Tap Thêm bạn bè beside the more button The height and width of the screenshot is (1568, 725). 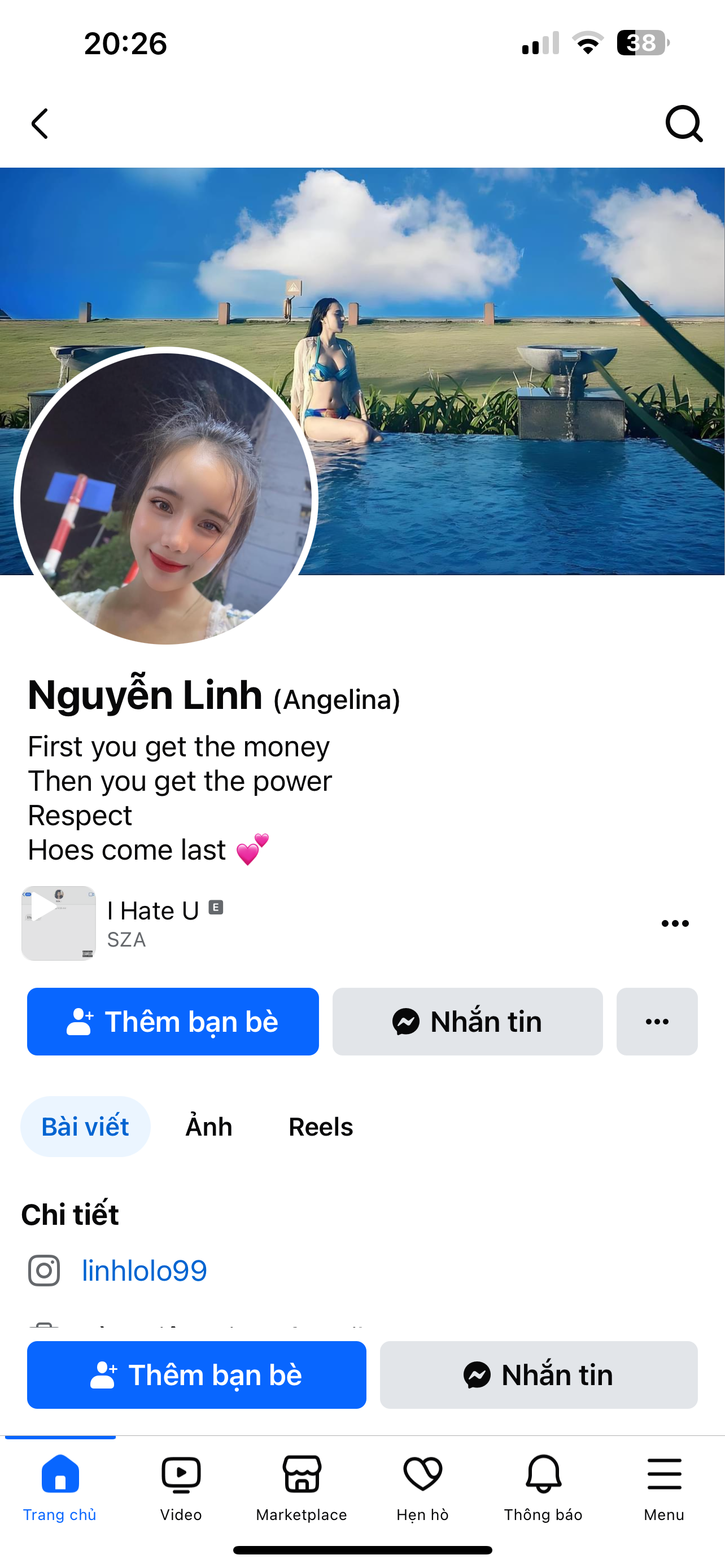coord(173,1022)
